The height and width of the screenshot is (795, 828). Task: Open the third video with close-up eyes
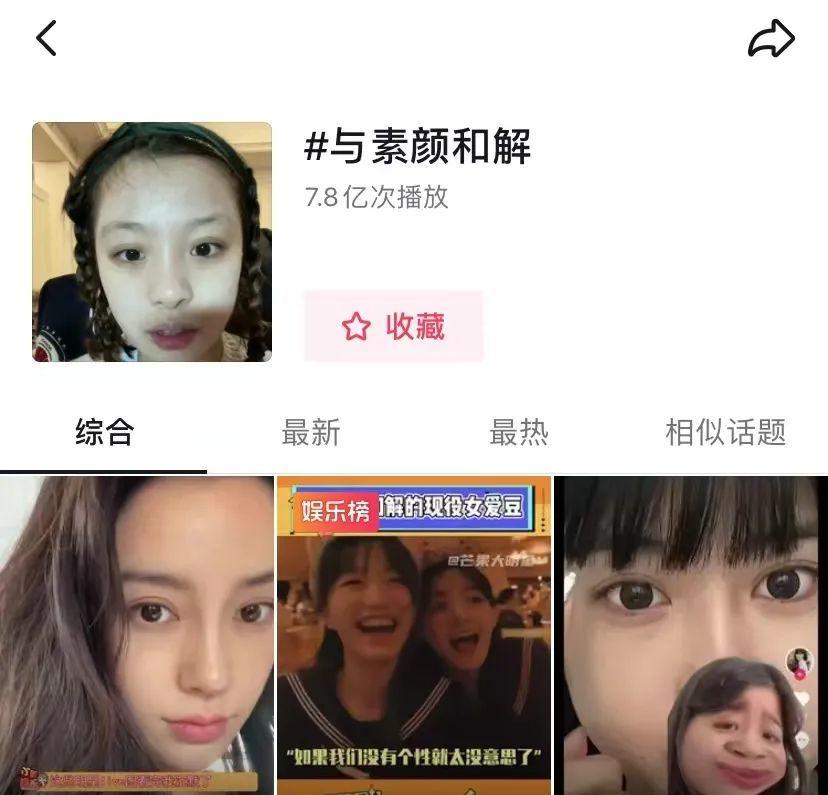click(x=690, y=635)
